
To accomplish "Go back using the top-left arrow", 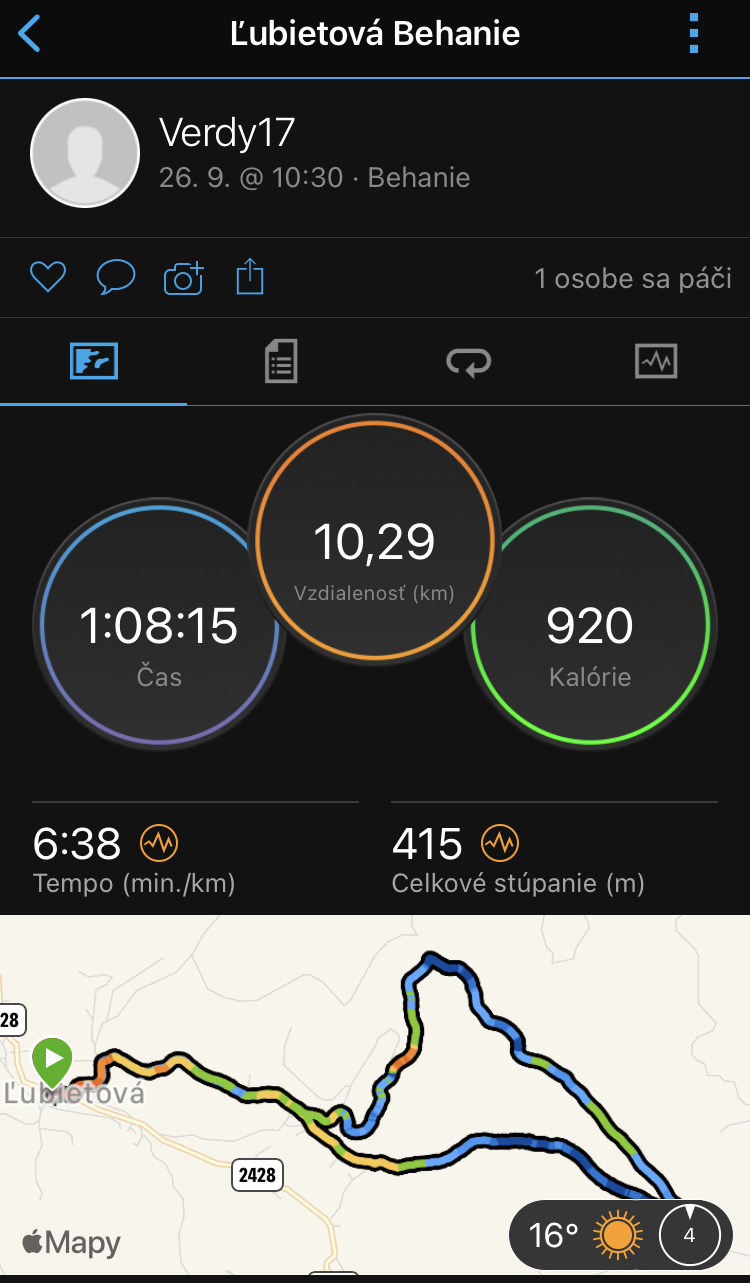I will pos(30,34).
